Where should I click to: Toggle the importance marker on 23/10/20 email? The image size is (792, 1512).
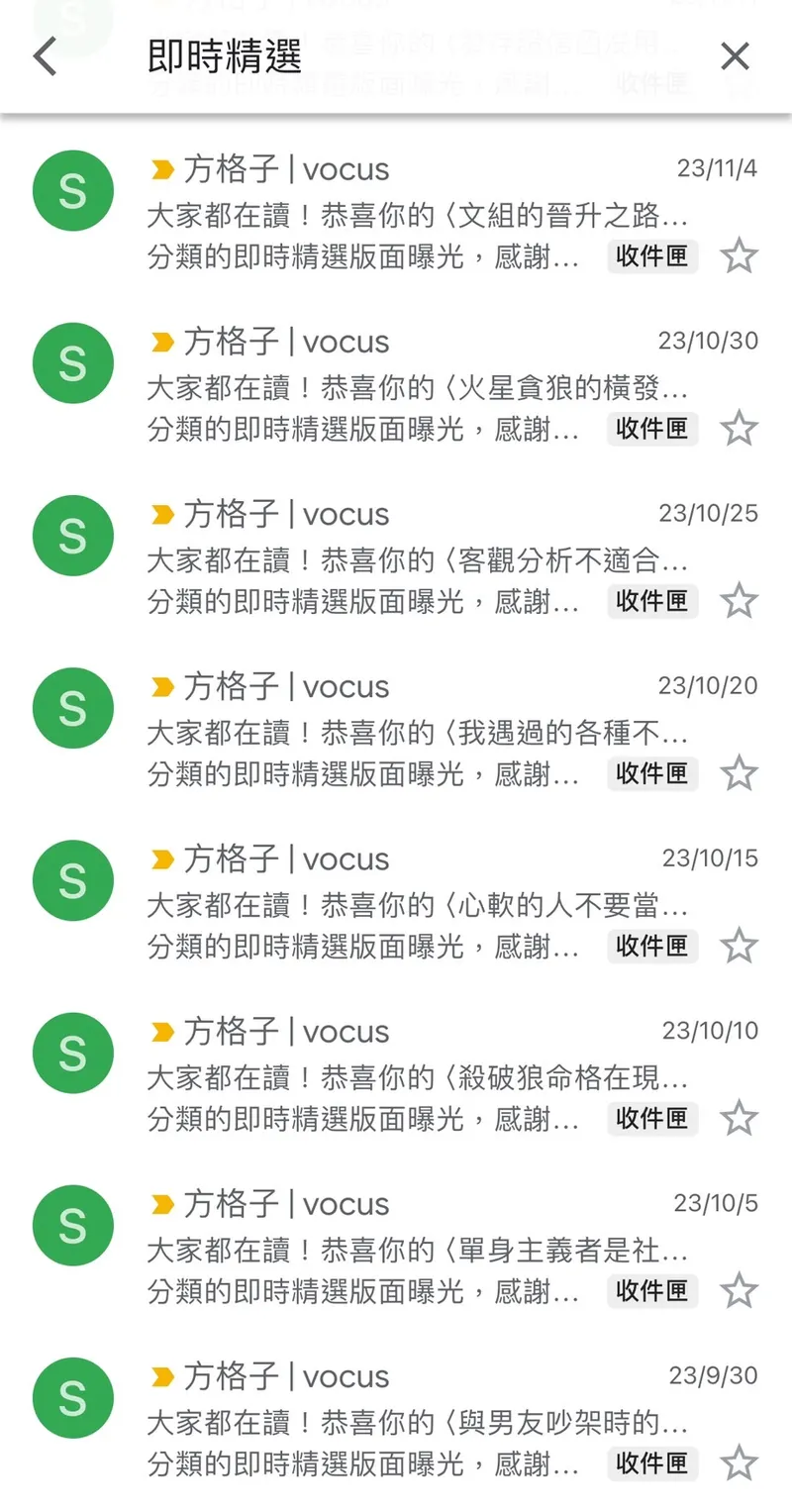pos(161,686)
